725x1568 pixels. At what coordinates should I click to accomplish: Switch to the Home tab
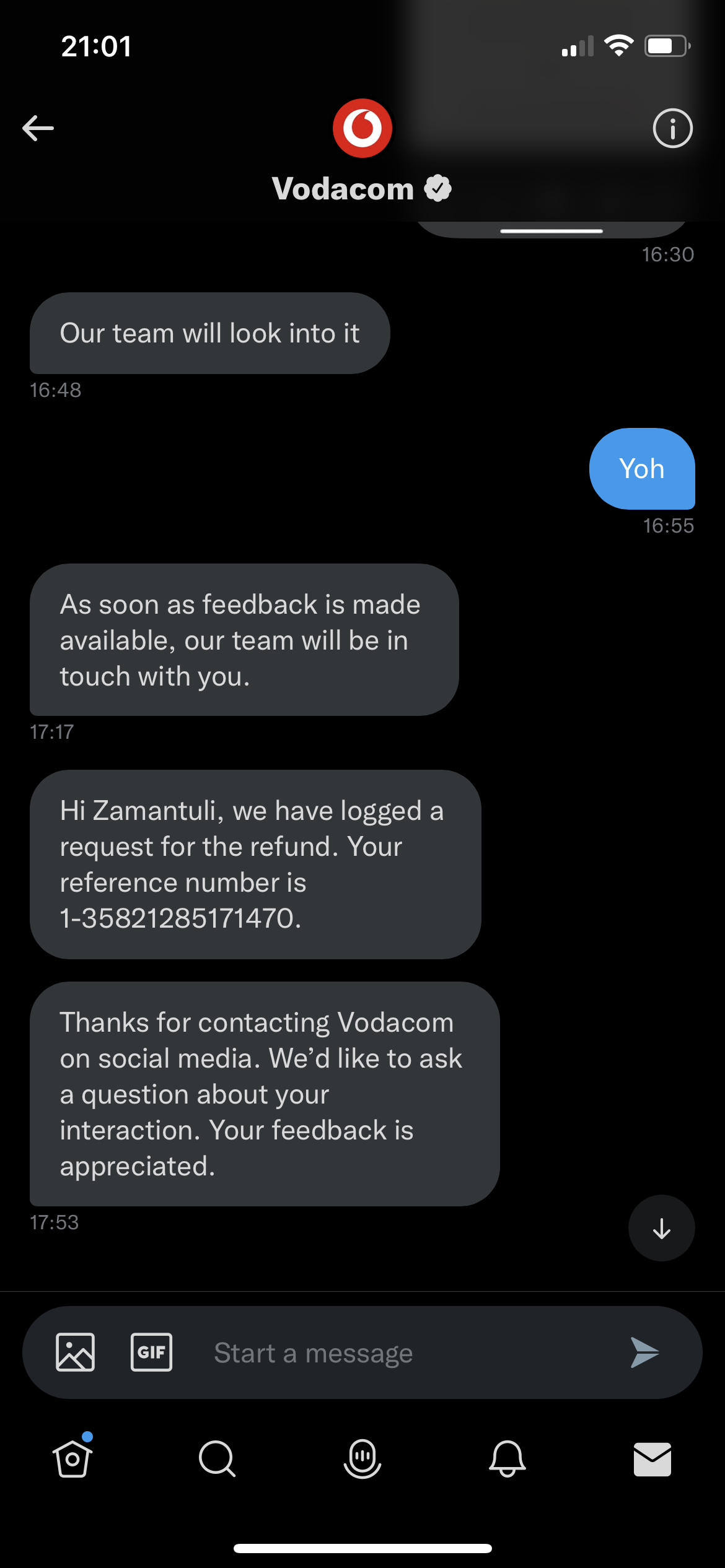click(72, 1458)
